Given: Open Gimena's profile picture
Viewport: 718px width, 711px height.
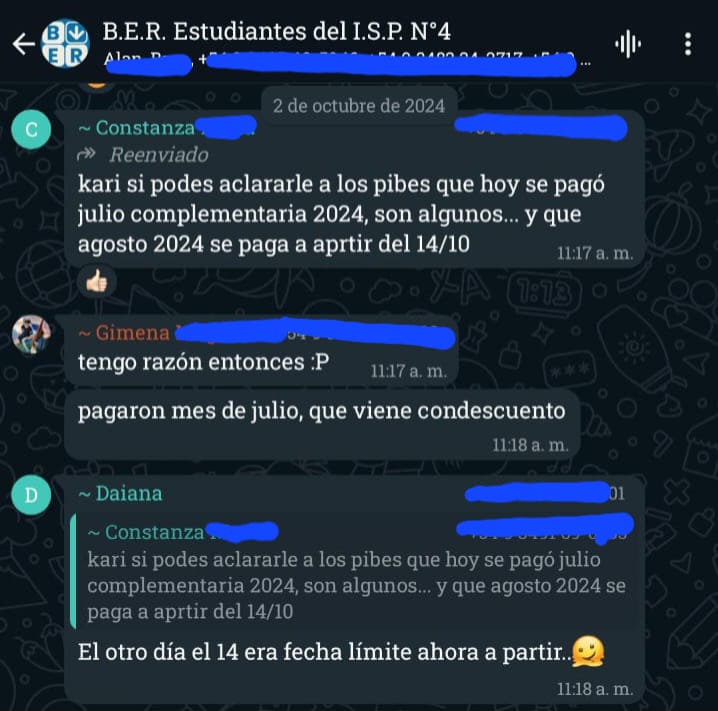Looking at the screenshot, I should click(x=32, y=333).
